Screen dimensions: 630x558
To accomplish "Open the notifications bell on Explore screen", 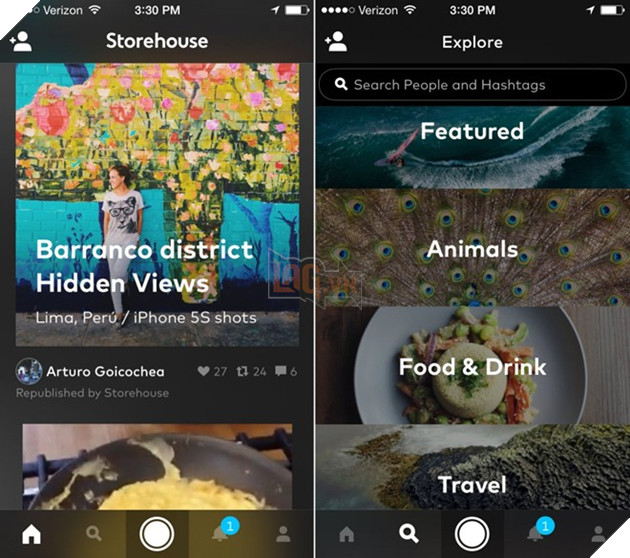I will pos(536,534).
